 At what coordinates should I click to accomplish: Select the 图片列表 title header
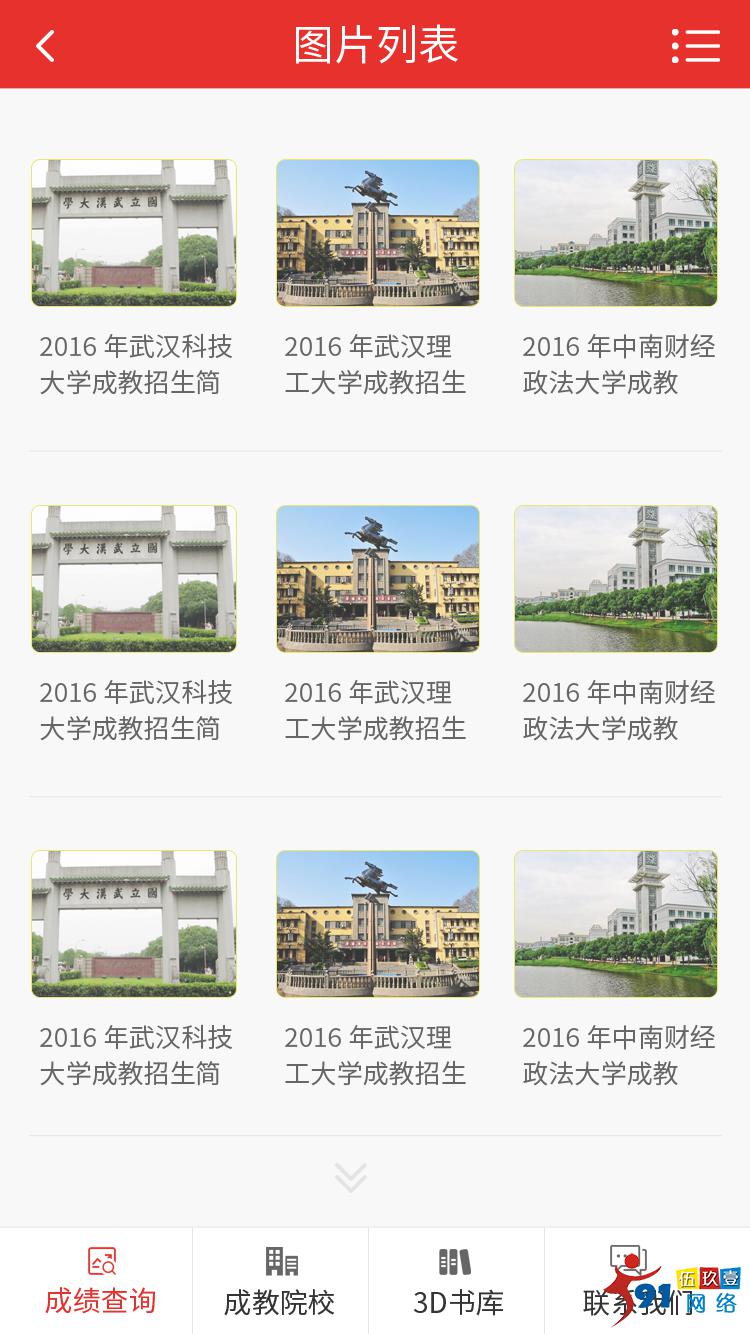374,44
